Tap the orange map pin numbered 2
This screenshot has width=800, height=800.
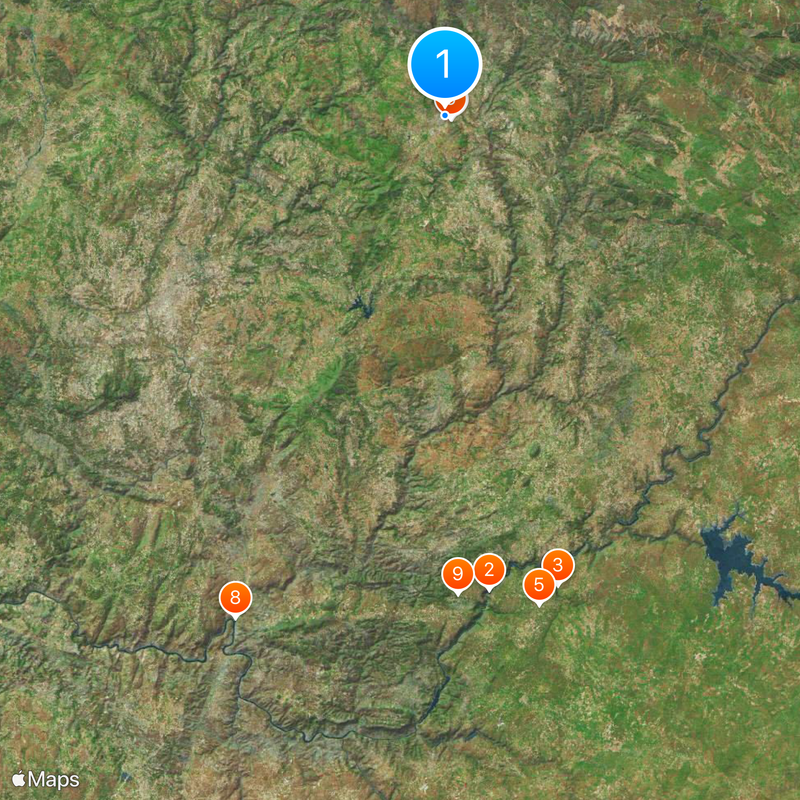pyautogui.click(x=489, y=570)
